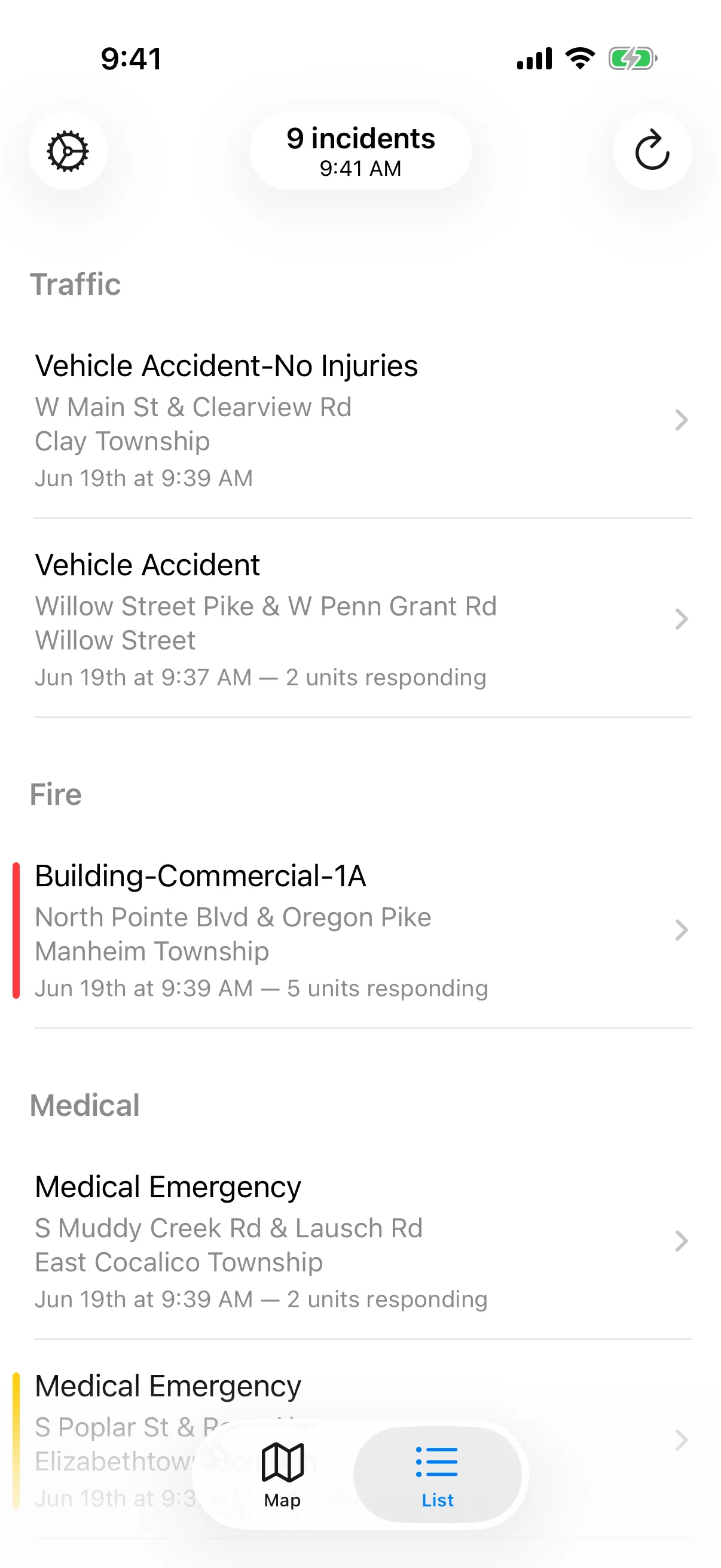Image resolution: width=721 pixels, height=1568 pixels.
Task: Tap the yellow severity bar on Elizabethtown emergency
Action: click(x=17, y=1436)
